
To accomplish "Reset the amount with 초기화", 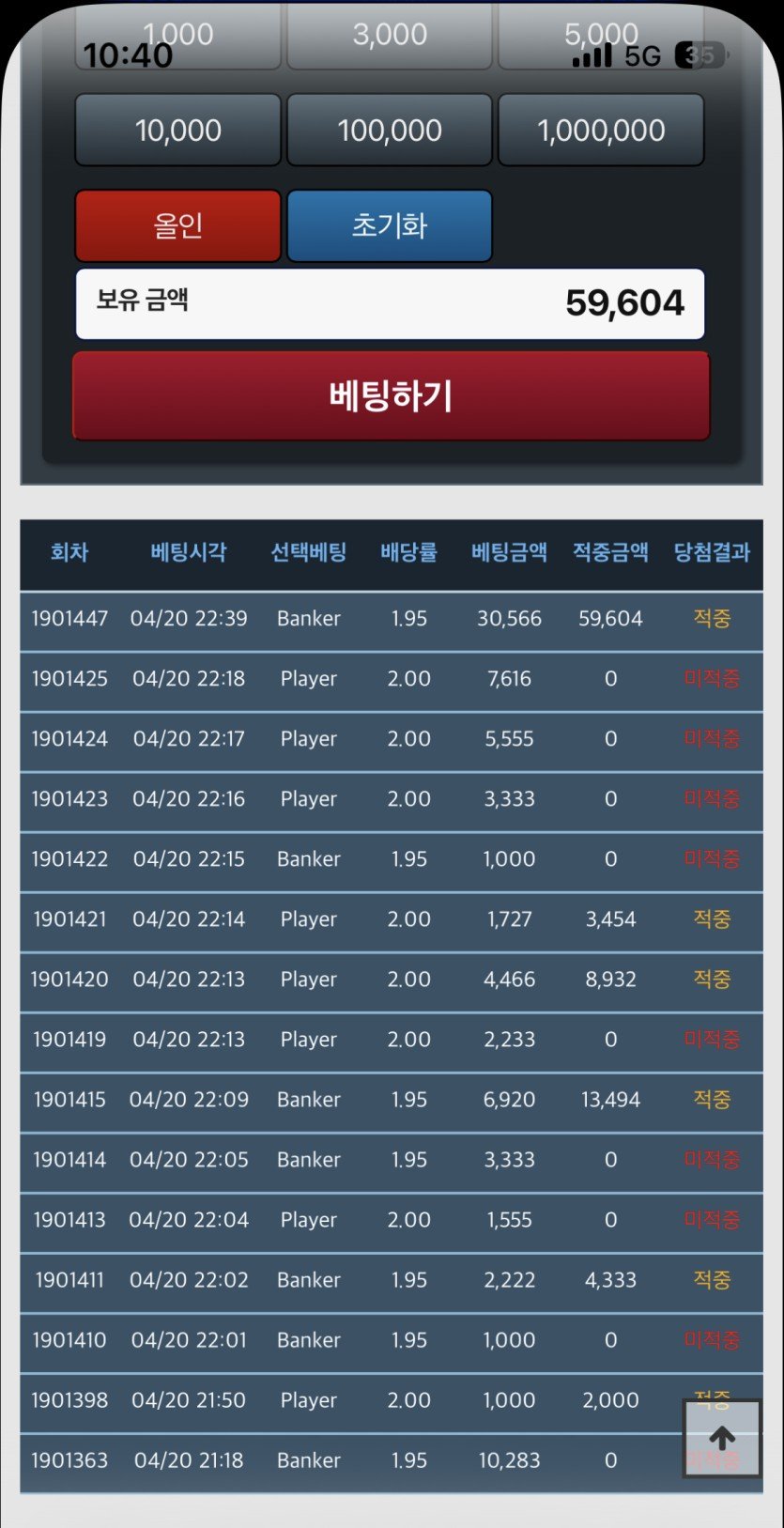I will coord(390,225).
